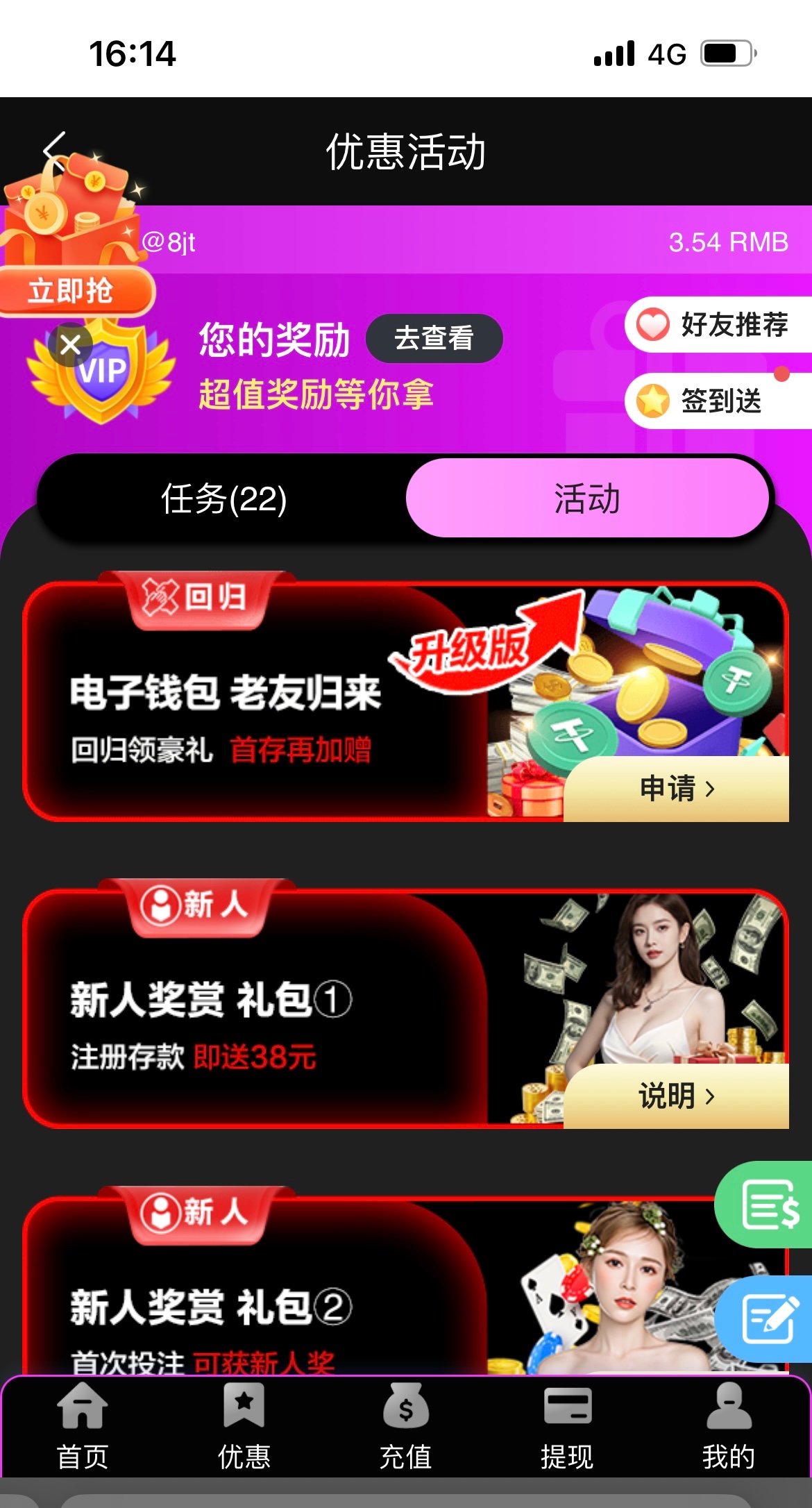Select the 活动 tab
Image resolution: width=812 pixels, height=1508 pixels.
586,499
